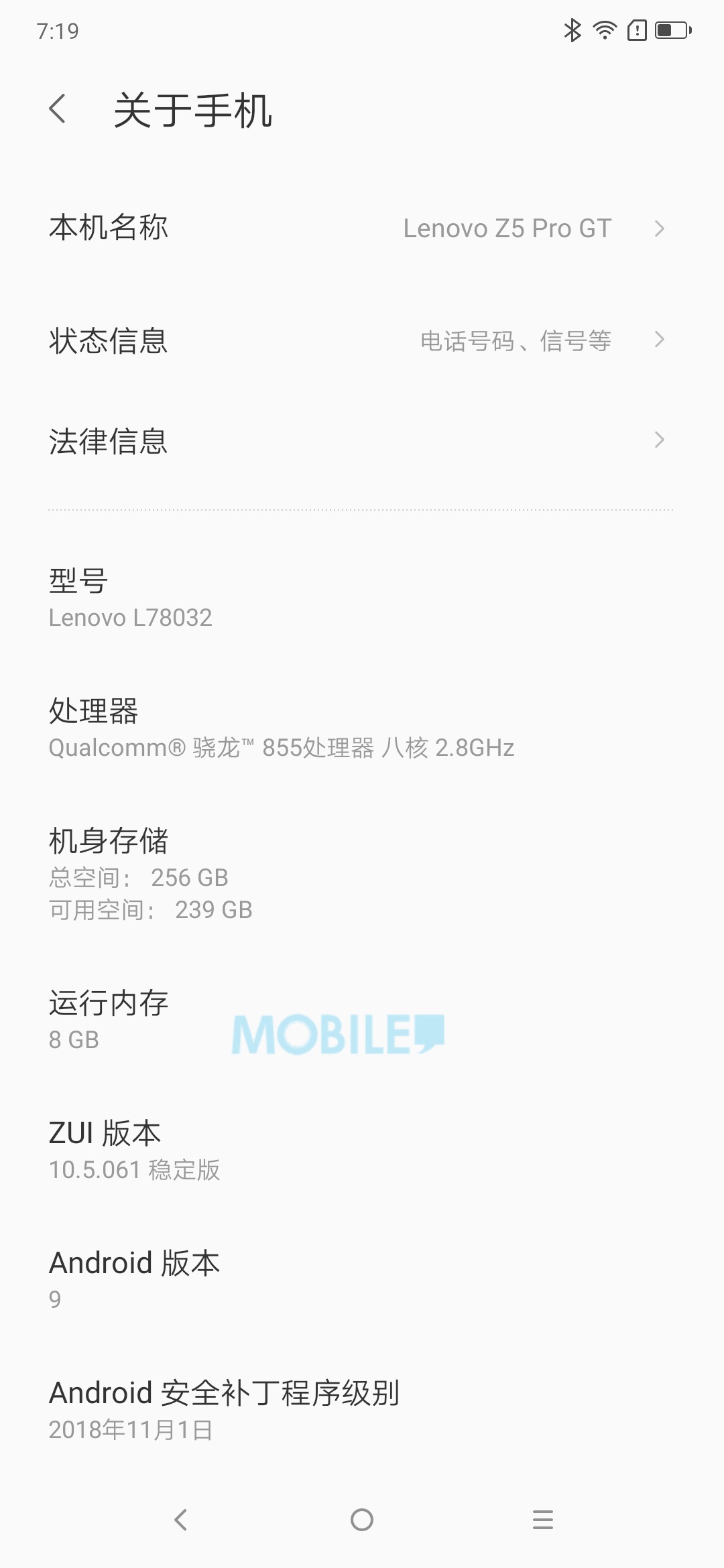Tap the ZUI 版本 entry
The width and height of the screenshot is (724, 1568).
coord(362,1150)
